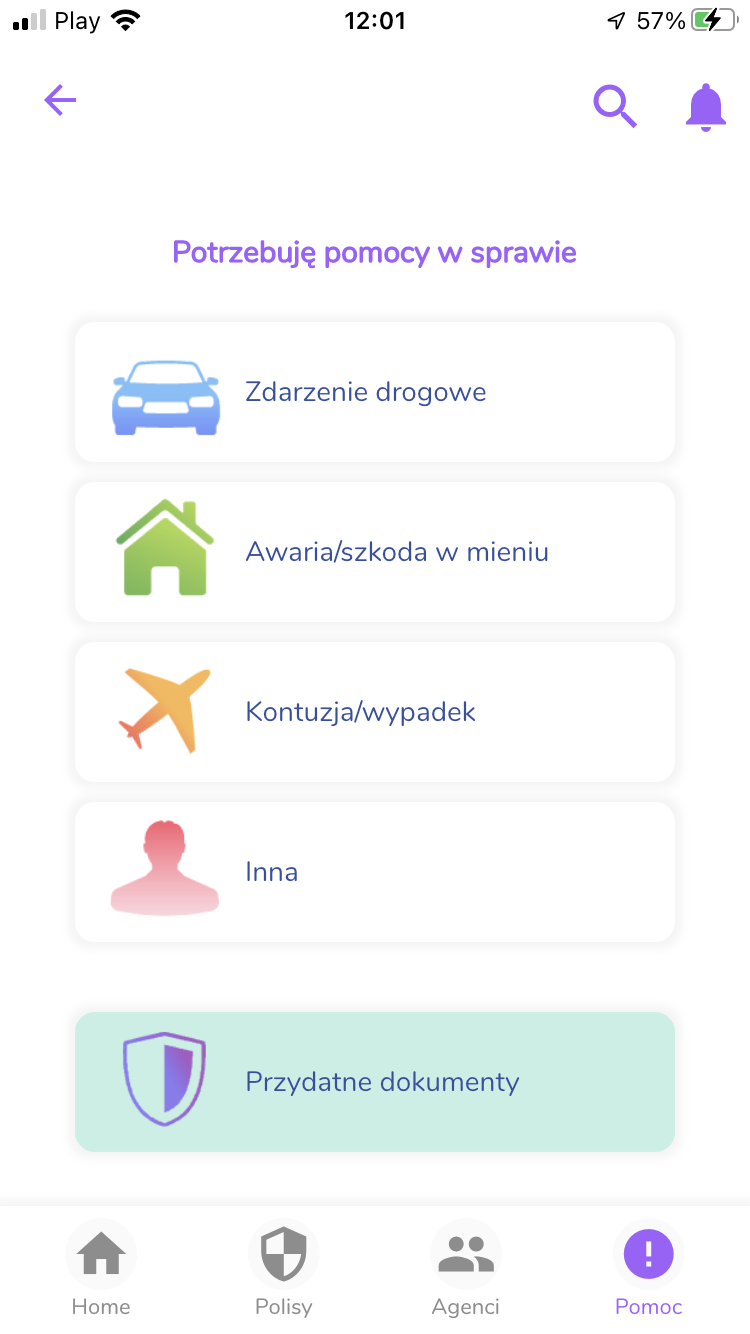Choose Awaria/szkoda w mieniu
This screenshot has width=750, height=1334.
tap(375, 552)
